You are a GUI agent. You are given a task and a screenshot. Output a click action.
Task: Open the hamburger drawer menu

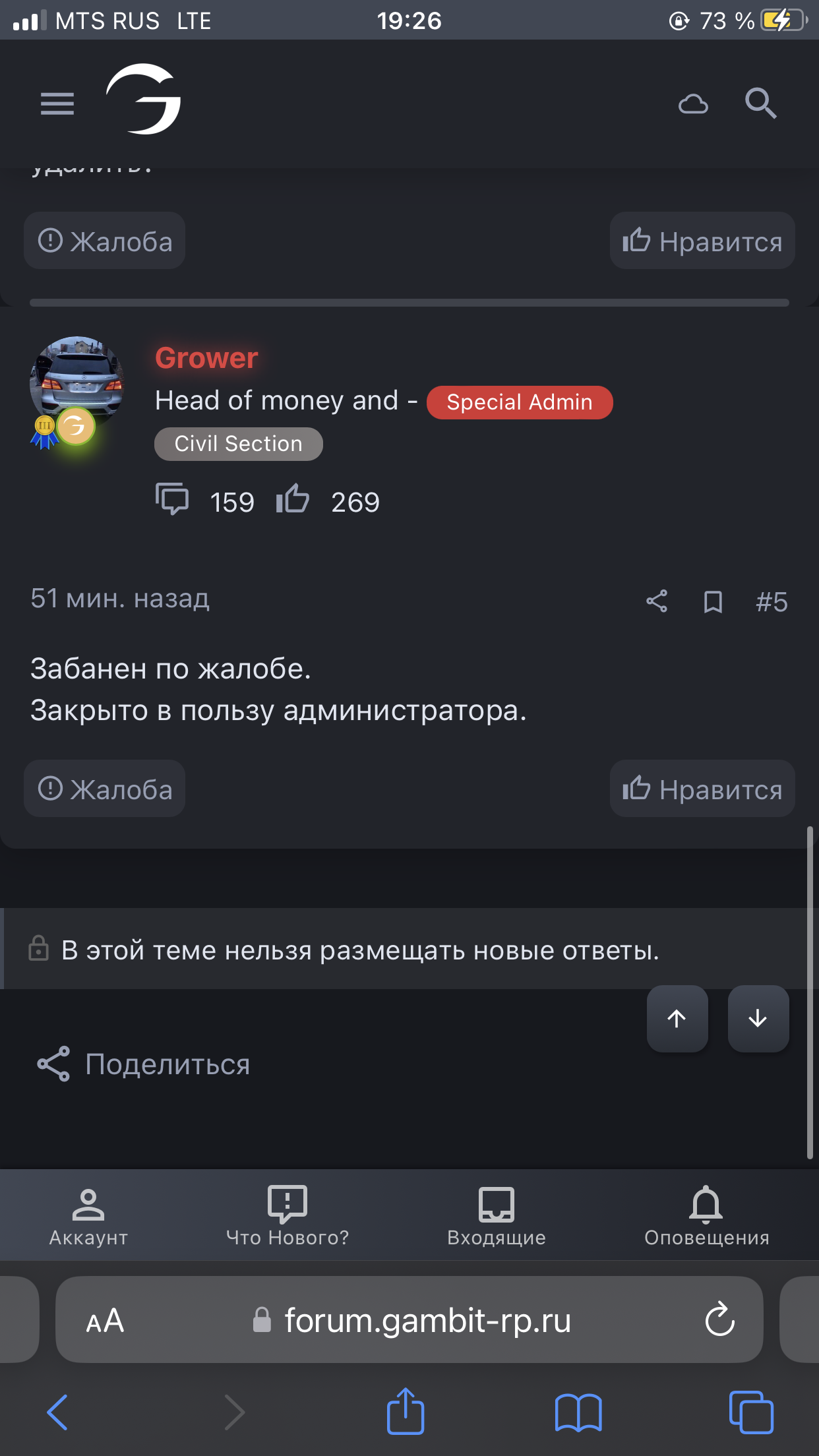57,104
